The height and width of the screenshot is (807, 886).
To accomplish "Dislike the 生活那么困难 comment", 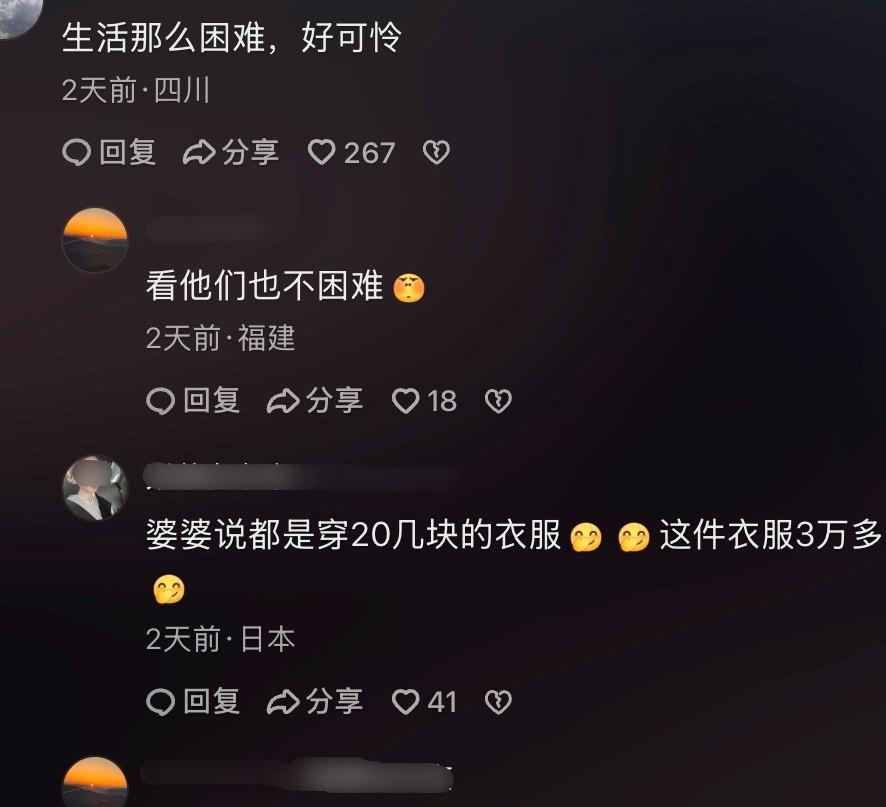I will coord(436,152).
